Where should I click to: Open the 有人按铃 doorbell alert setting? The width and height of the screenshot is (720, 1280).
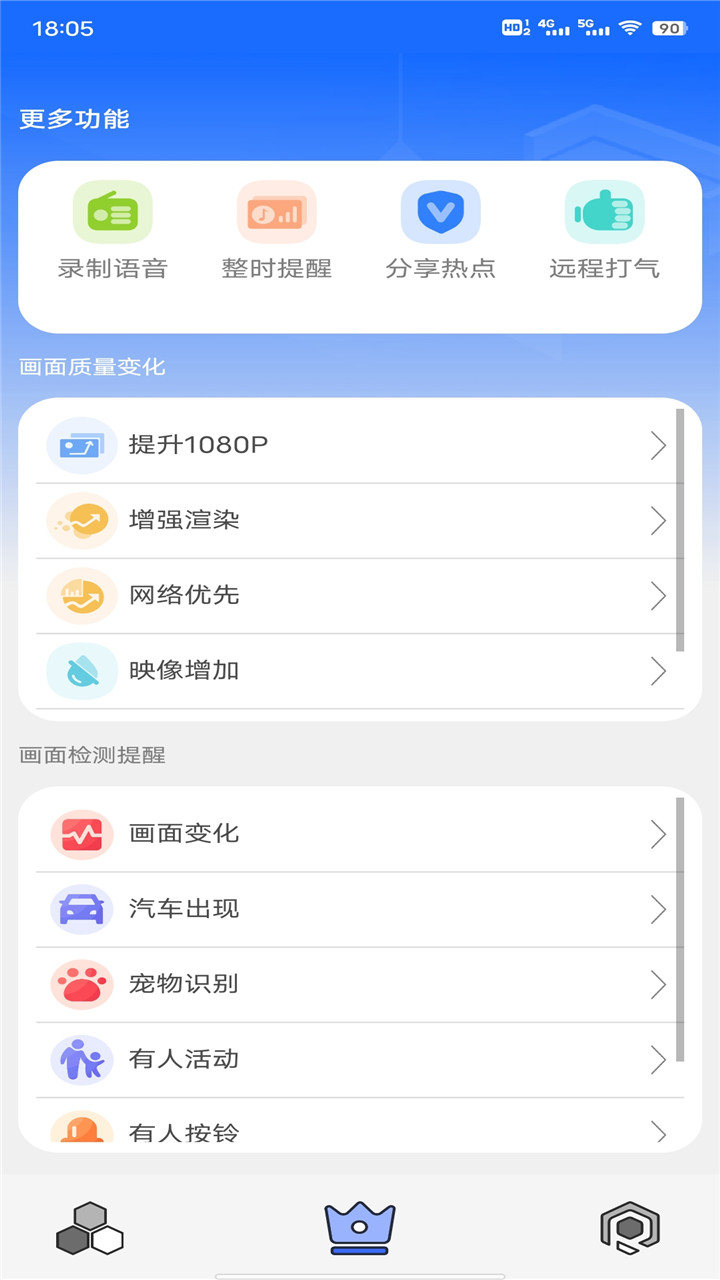click(x=360, y=1134)
